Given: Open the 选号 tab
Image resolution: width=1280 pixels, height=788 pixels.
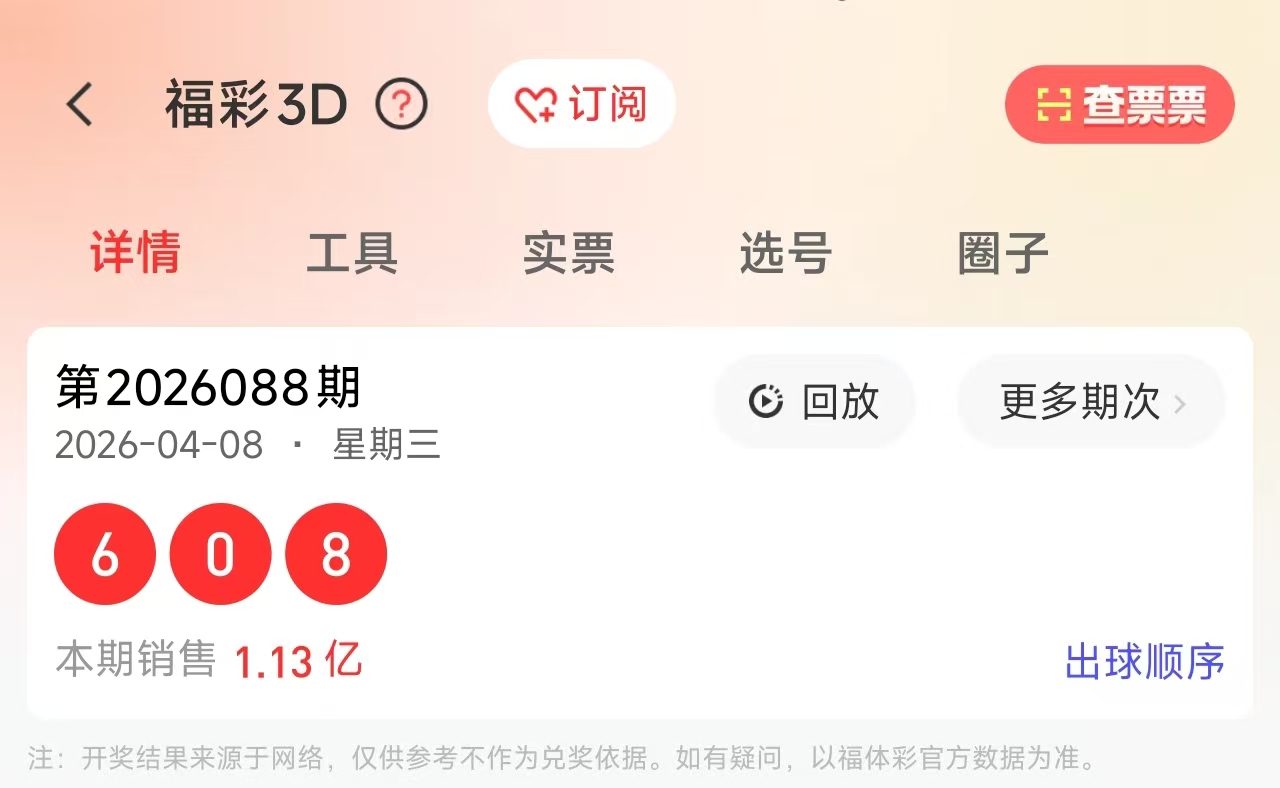Looking at the screenshot, I should (785, 253).
